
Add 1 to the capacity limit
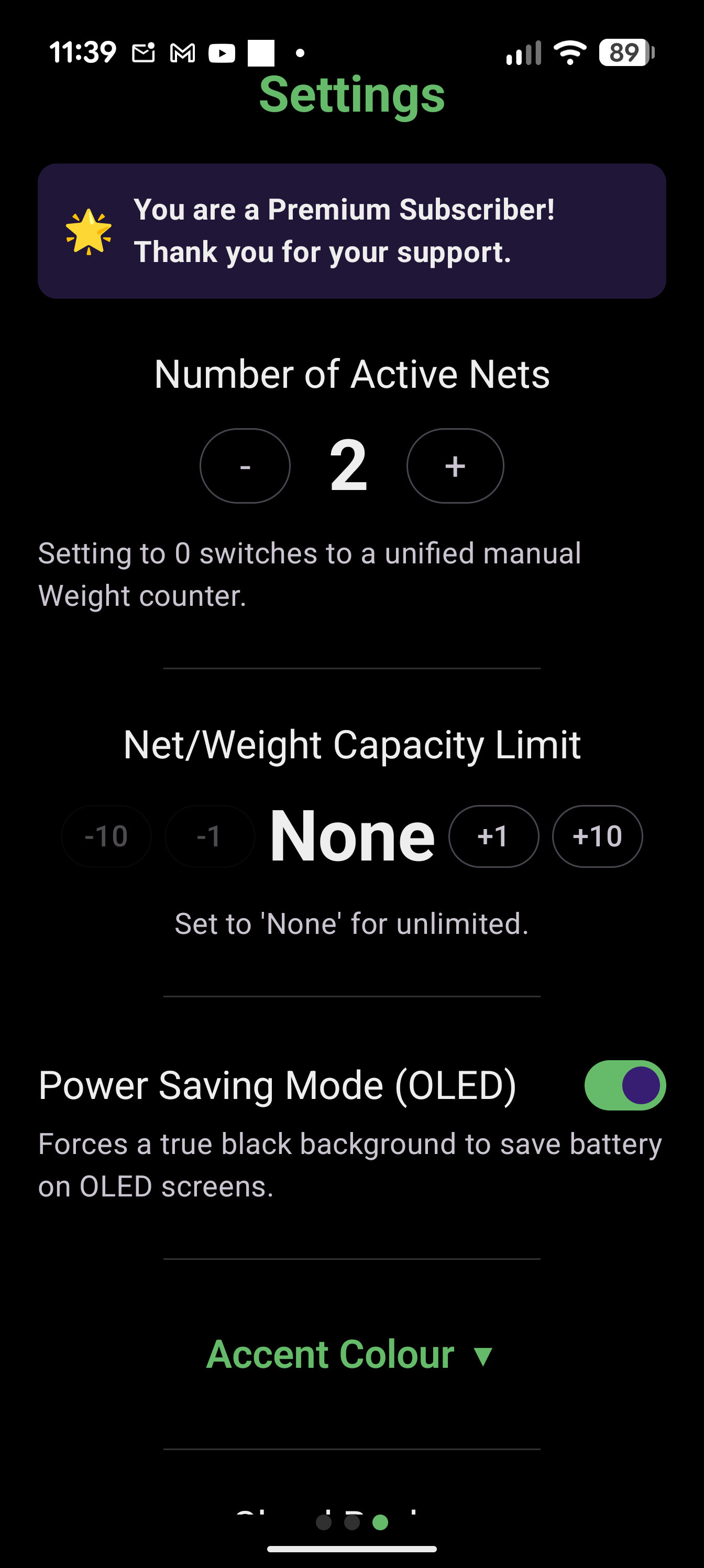(493, 836)
